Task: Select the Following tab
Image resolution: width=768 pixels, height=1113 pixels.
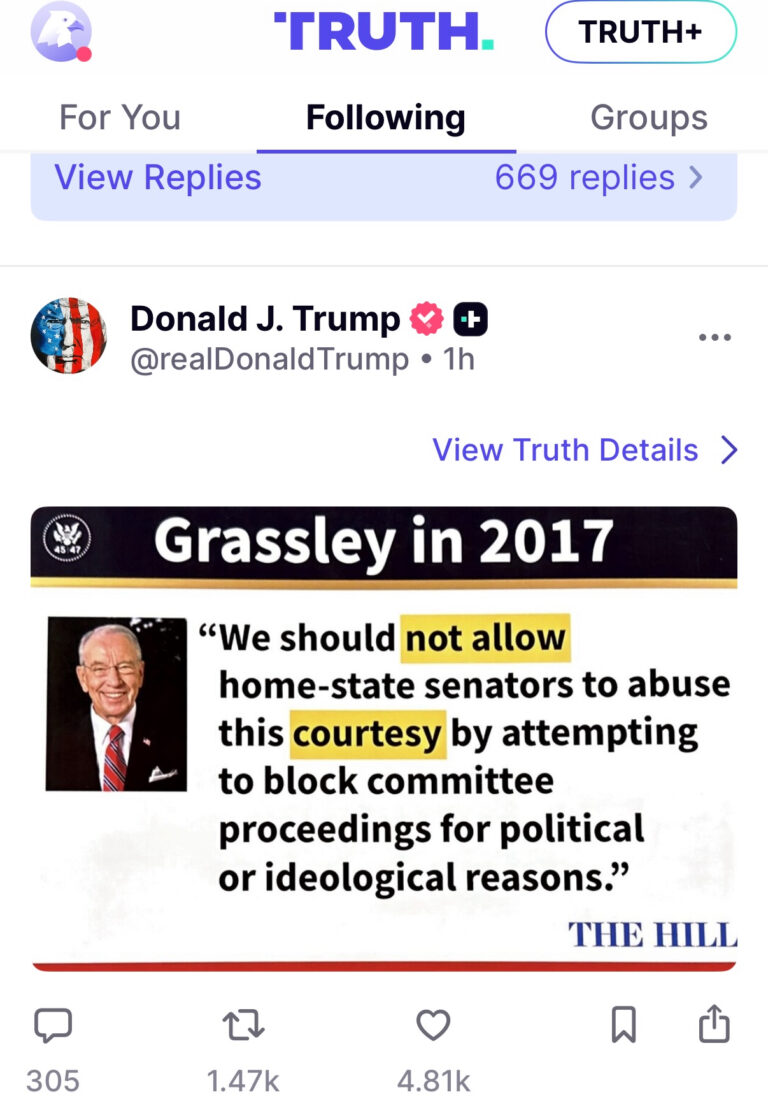Action: coord(385,118)
